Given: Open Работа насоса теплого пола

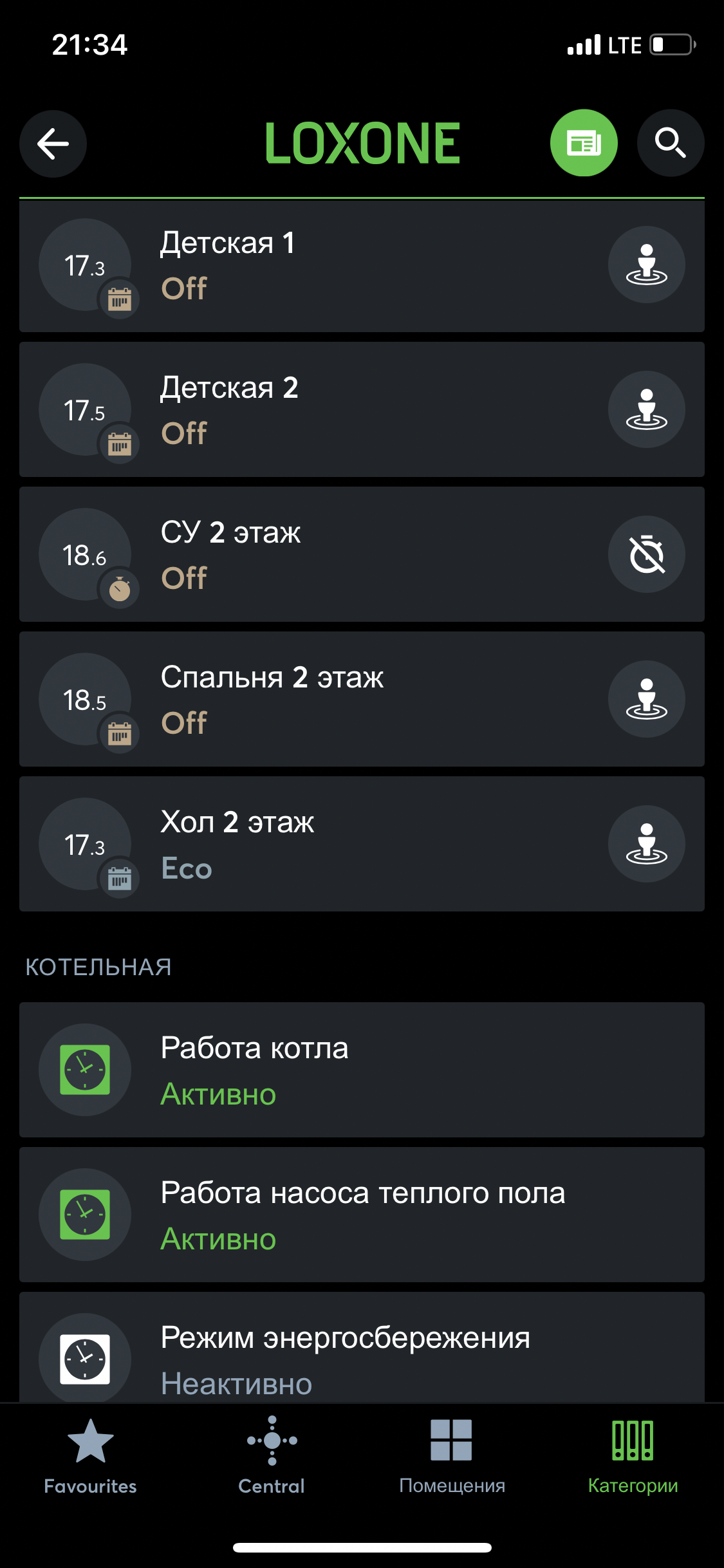Looking at the screenshot, I should 362,1215.
